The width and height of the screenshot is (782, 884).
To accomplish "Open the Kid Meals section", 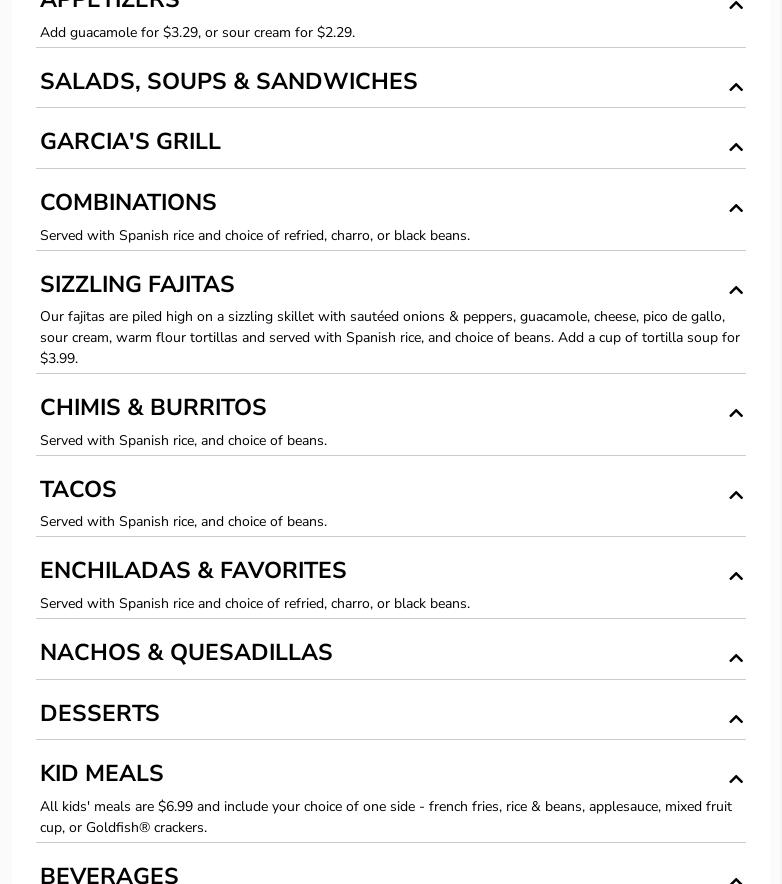I will (x=735, y=779).
